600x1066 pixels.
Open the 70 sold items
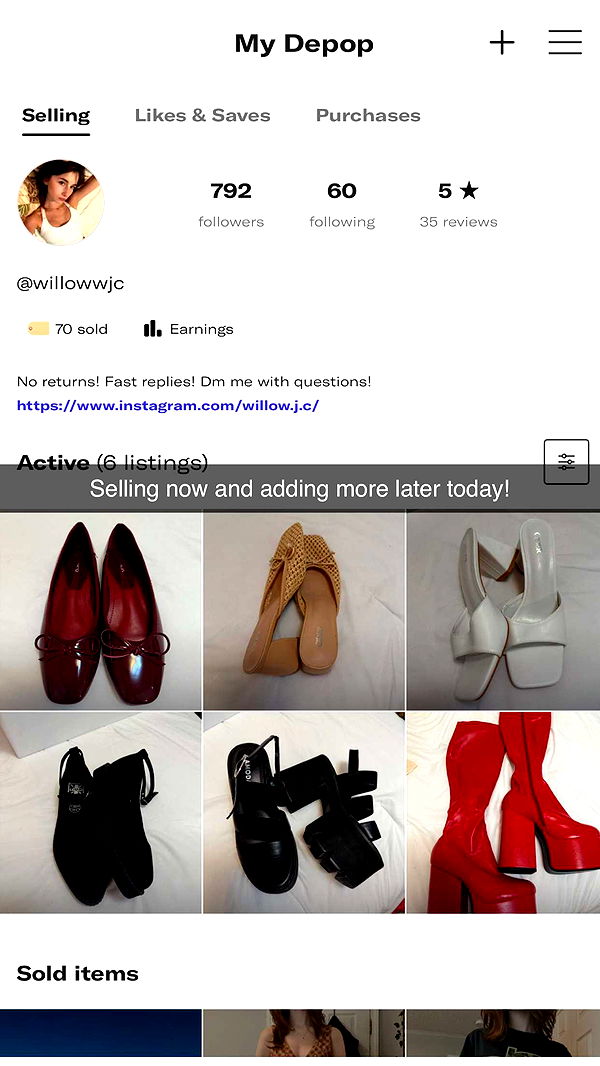coord(69,329)
